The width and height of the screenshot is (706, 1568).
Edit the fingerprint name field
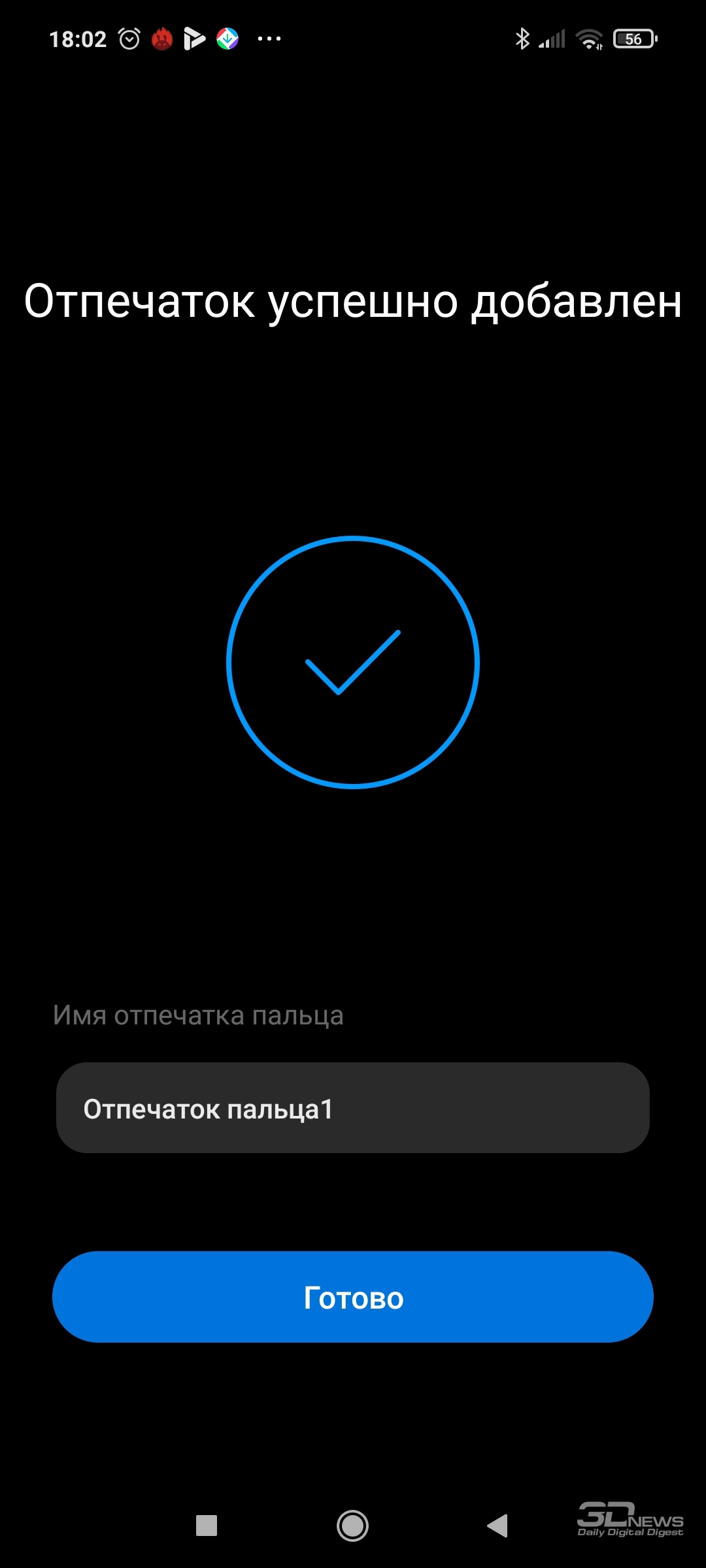point(353,1108)
